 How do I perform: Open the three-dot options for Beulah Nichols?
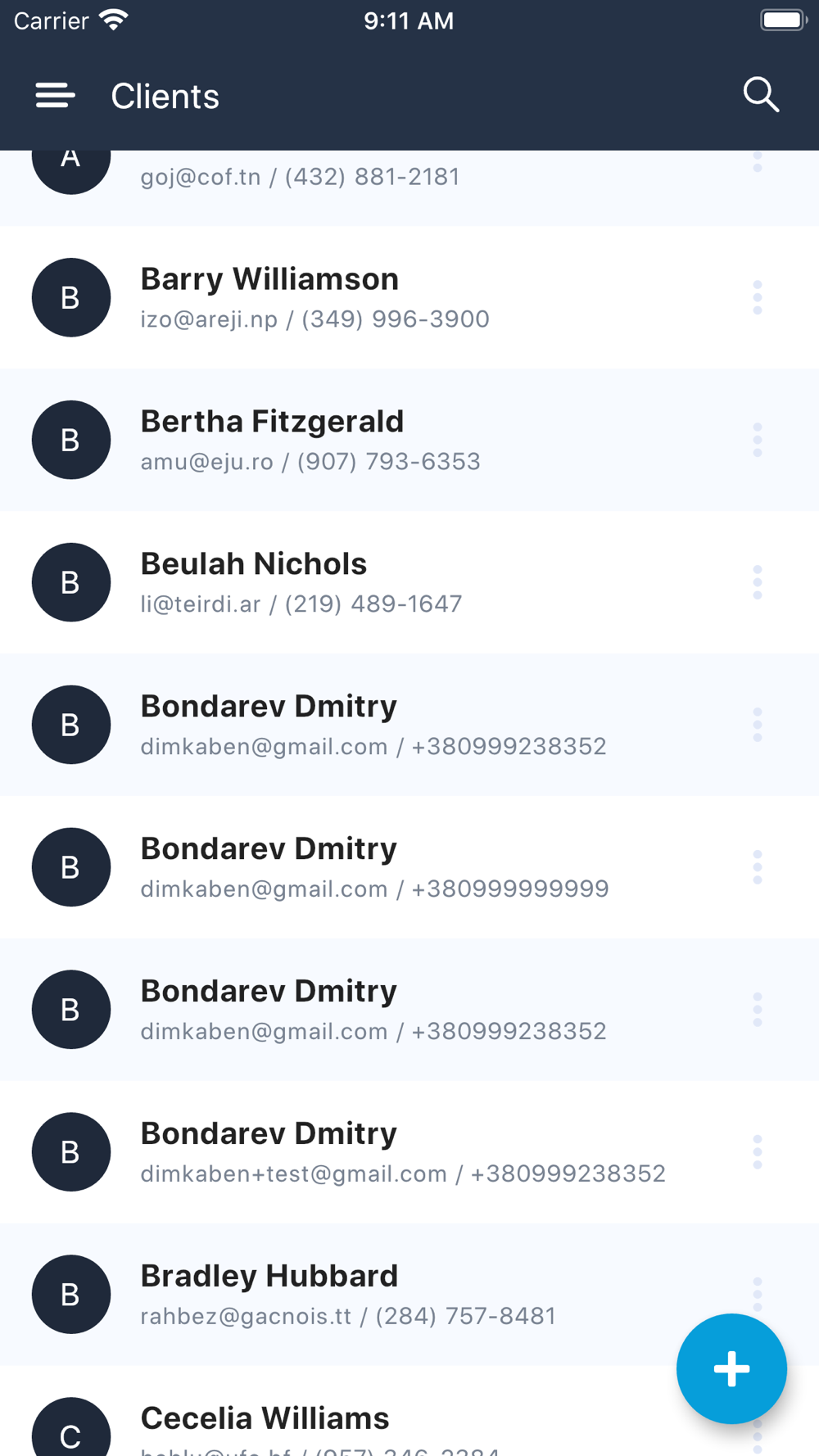pos(758,582)
